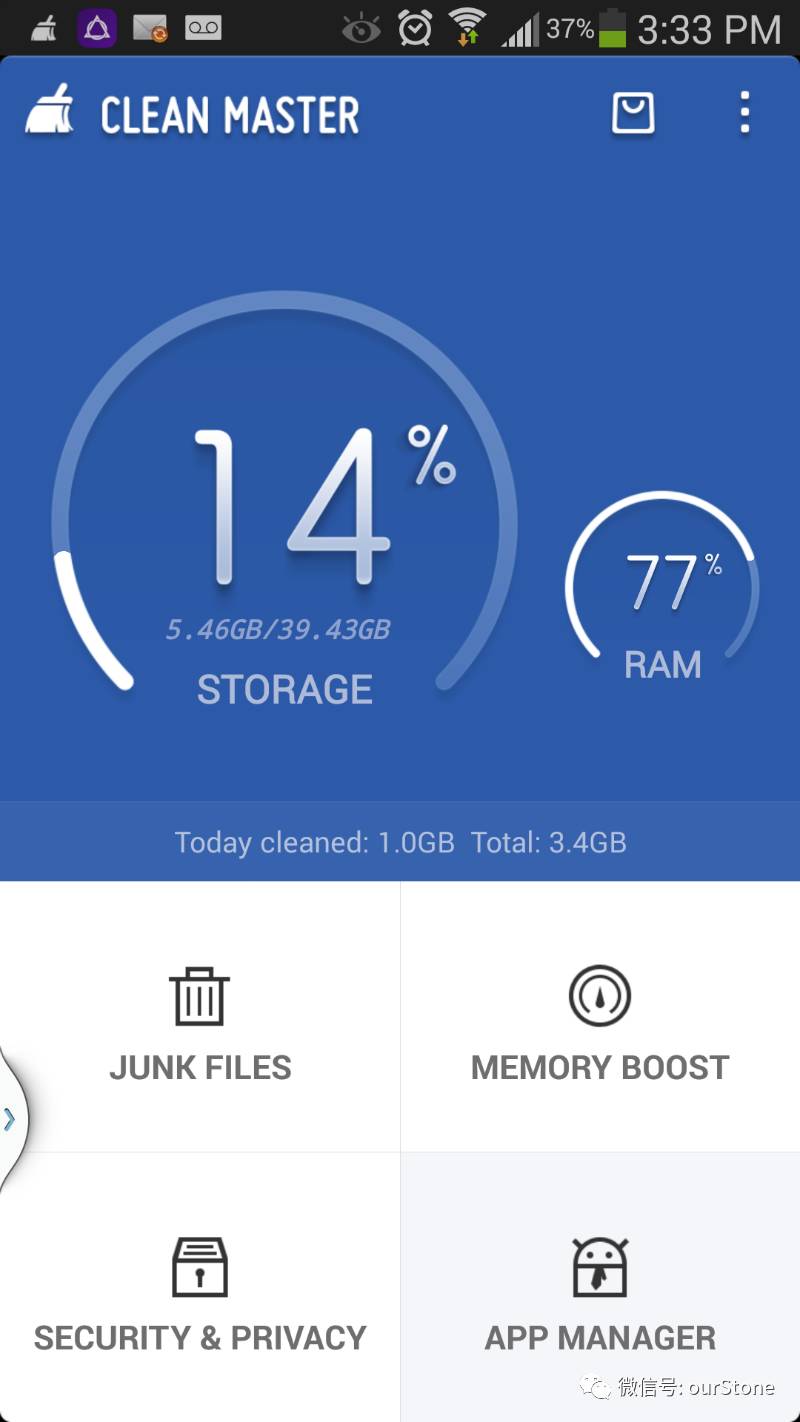This screenshot has width=800, height=1422.
Task: Expand the side handle arrow
Action: (x=10, y=1119)
